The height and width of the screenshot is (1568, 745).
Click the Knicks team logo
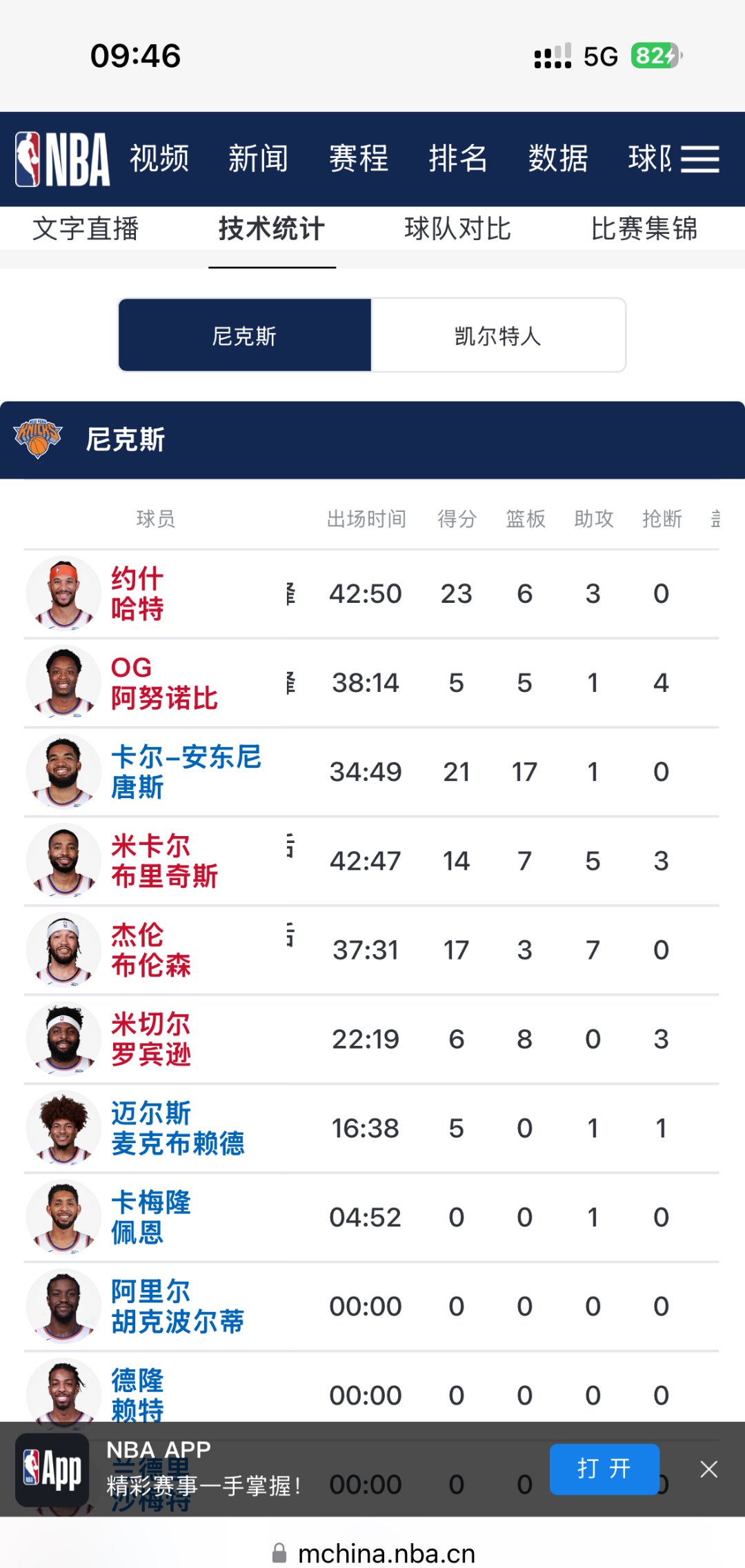coord(38,436)
